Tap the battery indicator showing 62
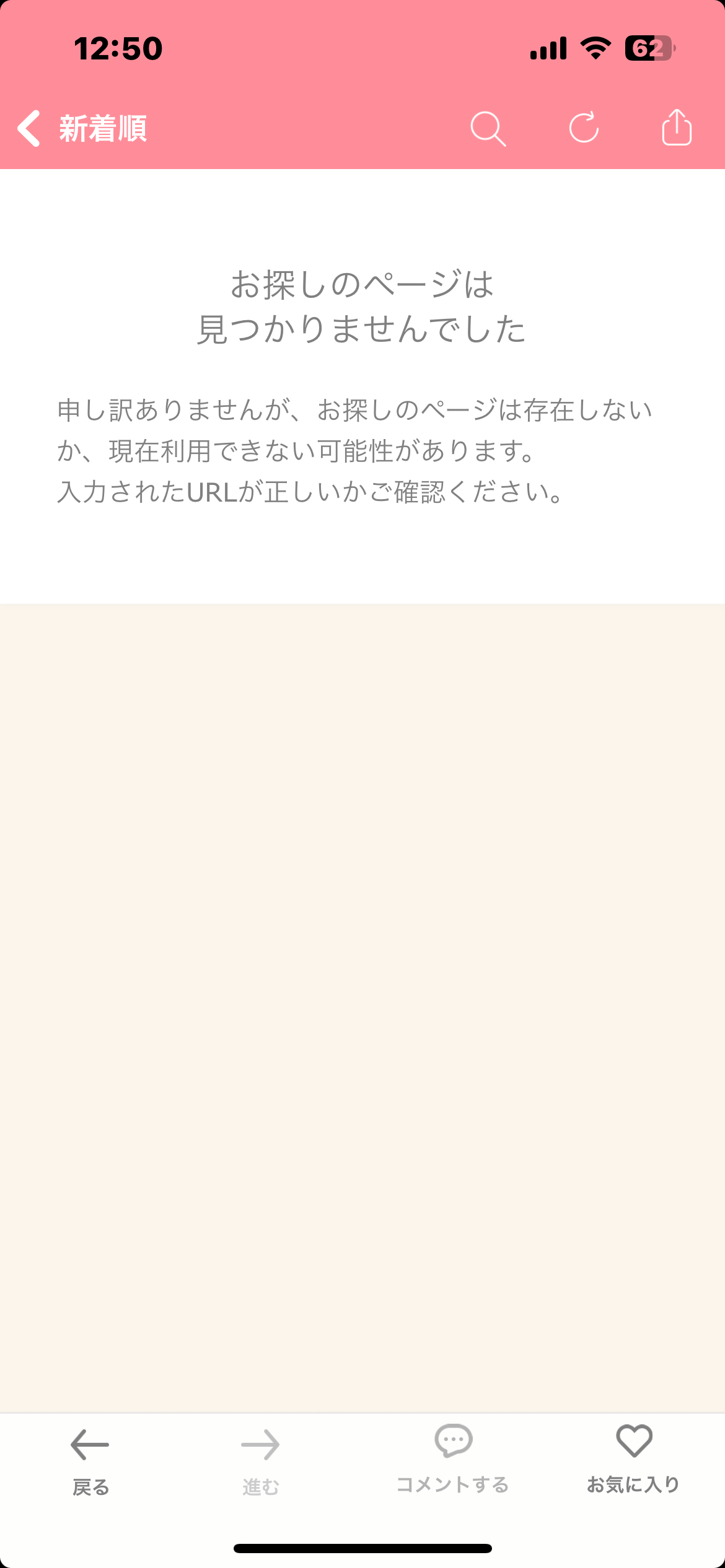 pos(649,48)
